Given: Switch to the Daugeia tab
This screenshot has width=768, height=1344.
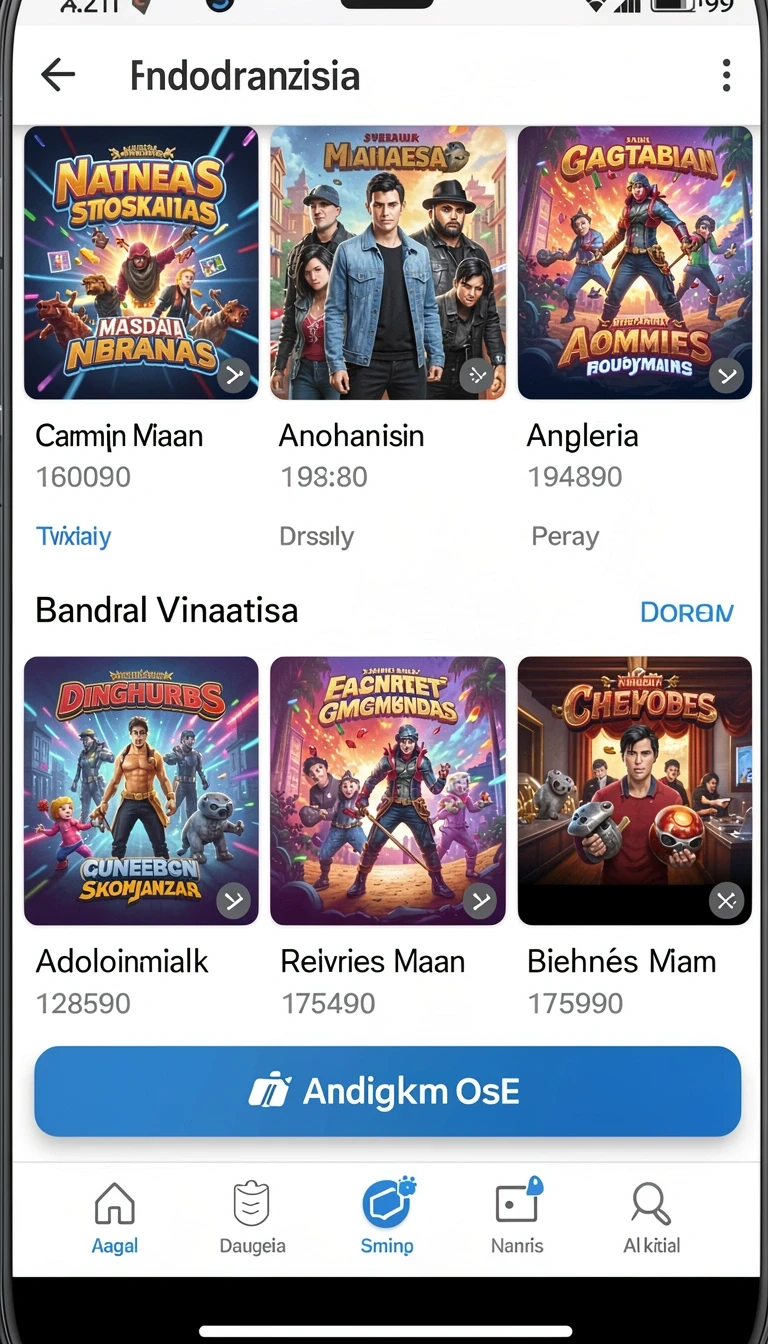Looking at the screenshot, I should pos(252,1217).
